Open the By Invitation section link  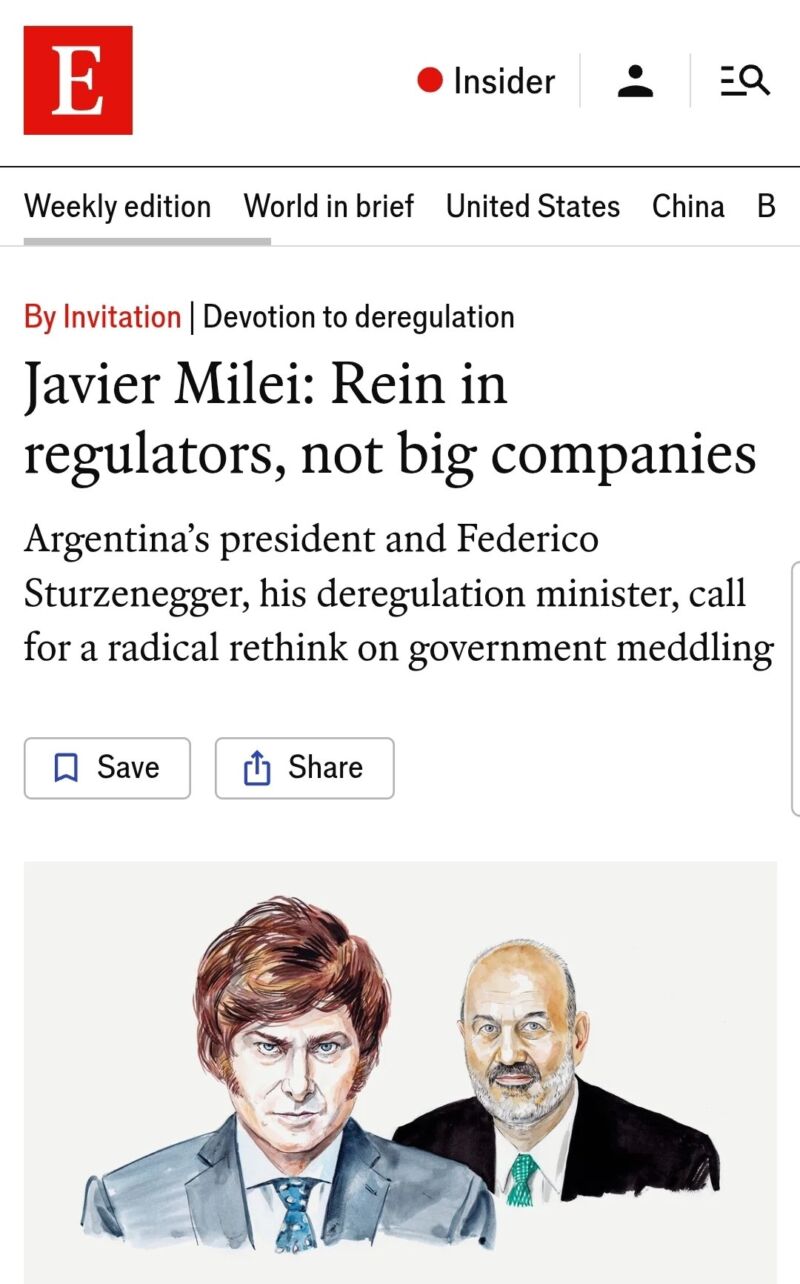click(x=102, y=317)
